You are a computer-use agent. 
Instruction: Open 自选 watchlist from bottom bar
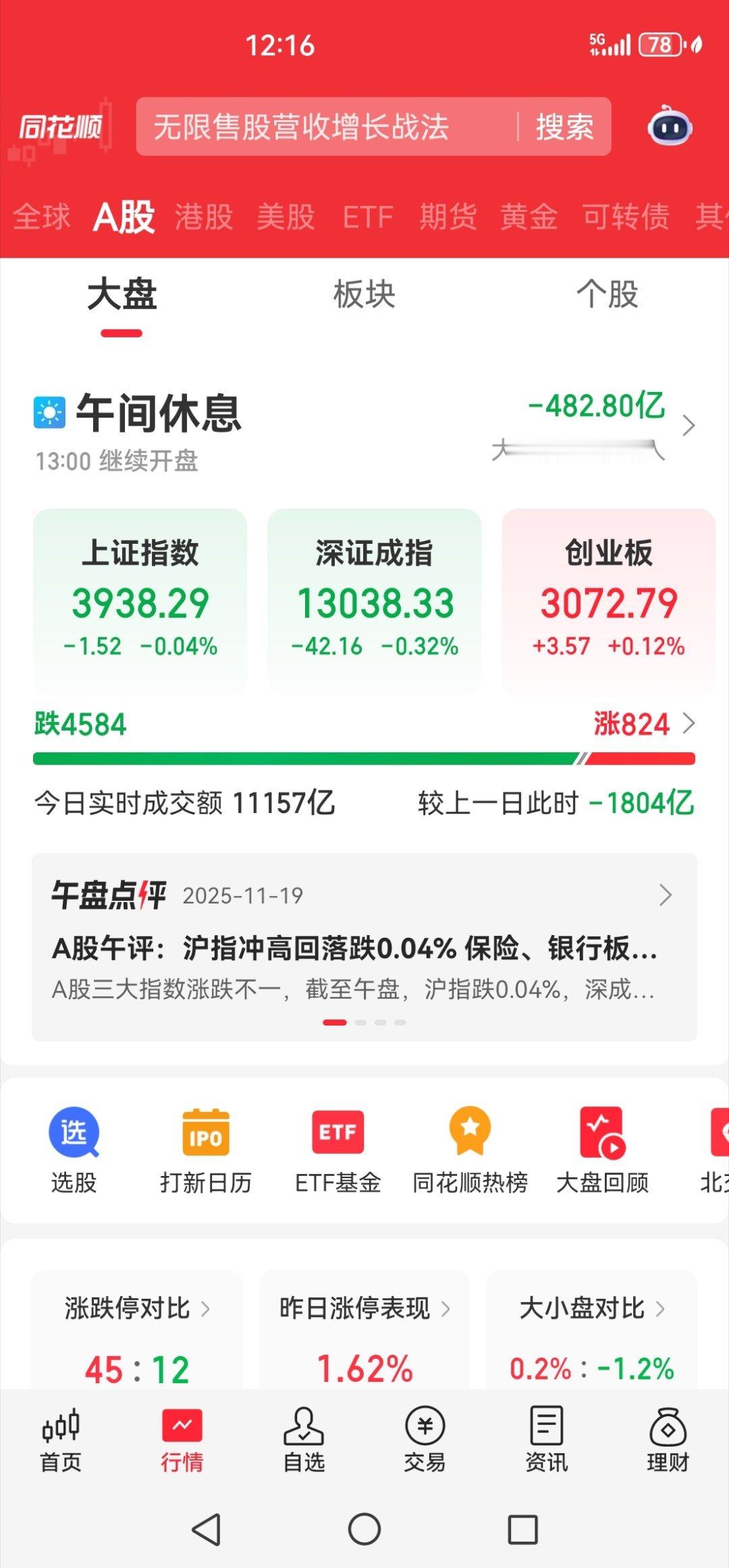pyautogui.click(x=302, y=1444)
